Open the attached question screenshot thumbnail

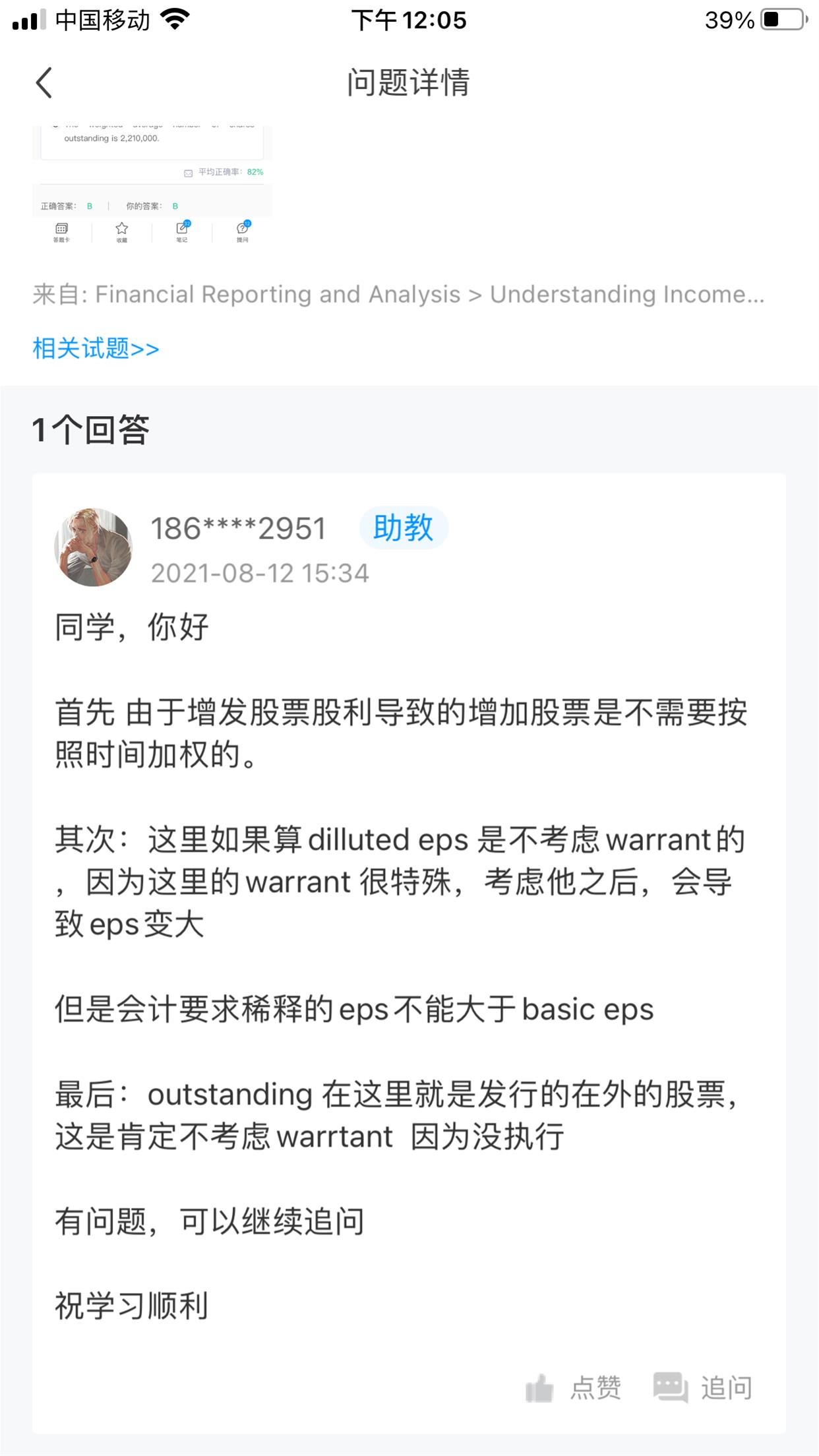[x=152, y=185]
